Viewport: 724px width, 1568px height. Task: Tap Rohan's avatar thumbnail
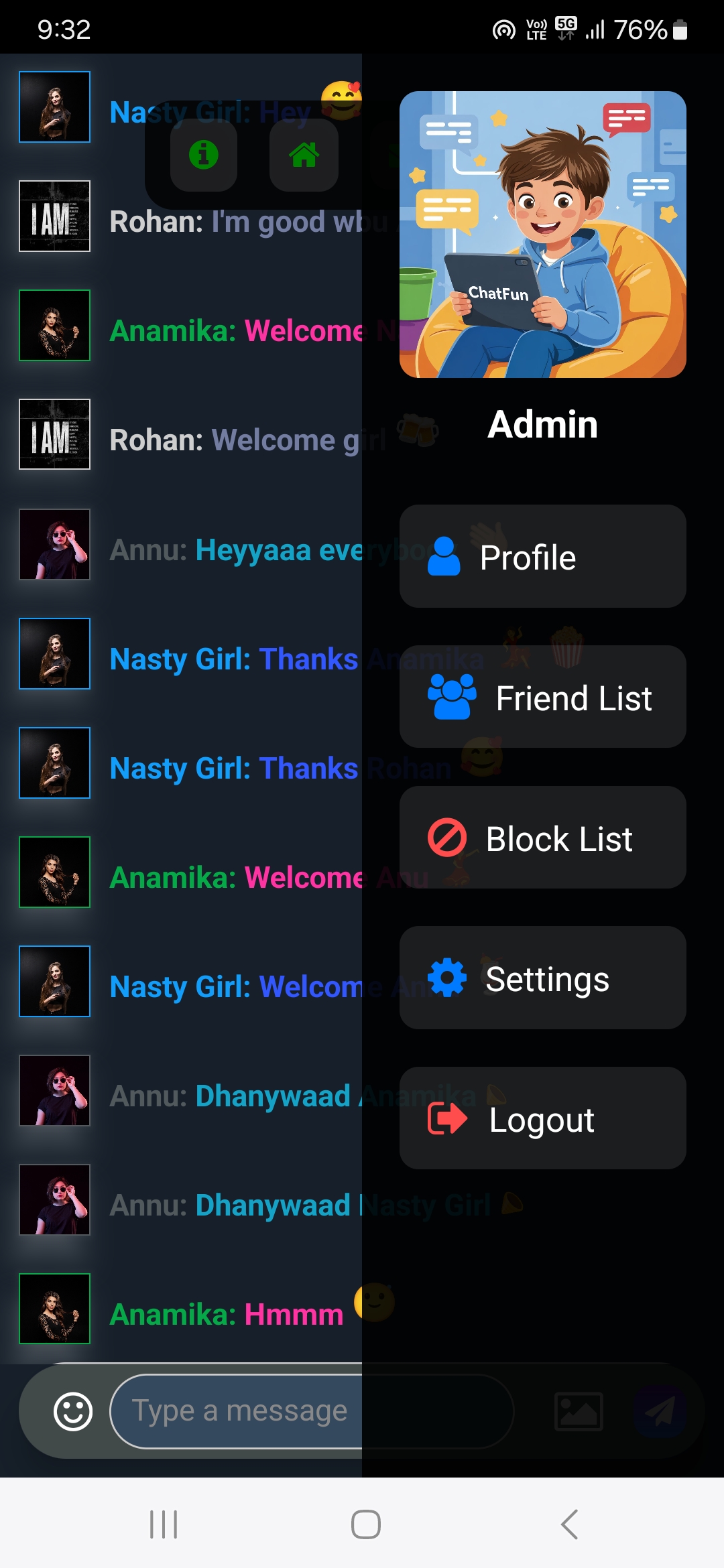54,216
